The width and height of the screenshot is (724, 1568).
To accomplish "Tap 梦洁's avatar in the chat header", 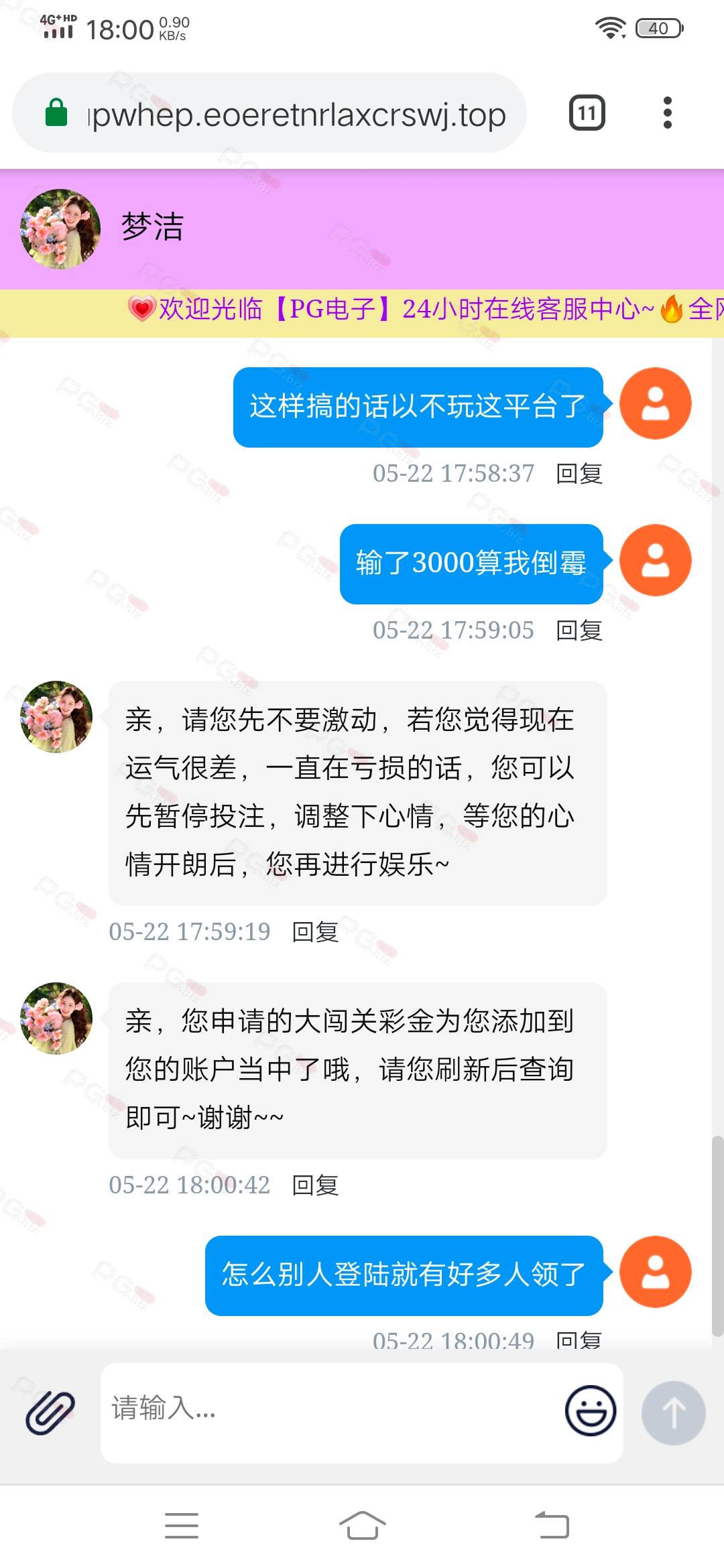I will 60,229.
